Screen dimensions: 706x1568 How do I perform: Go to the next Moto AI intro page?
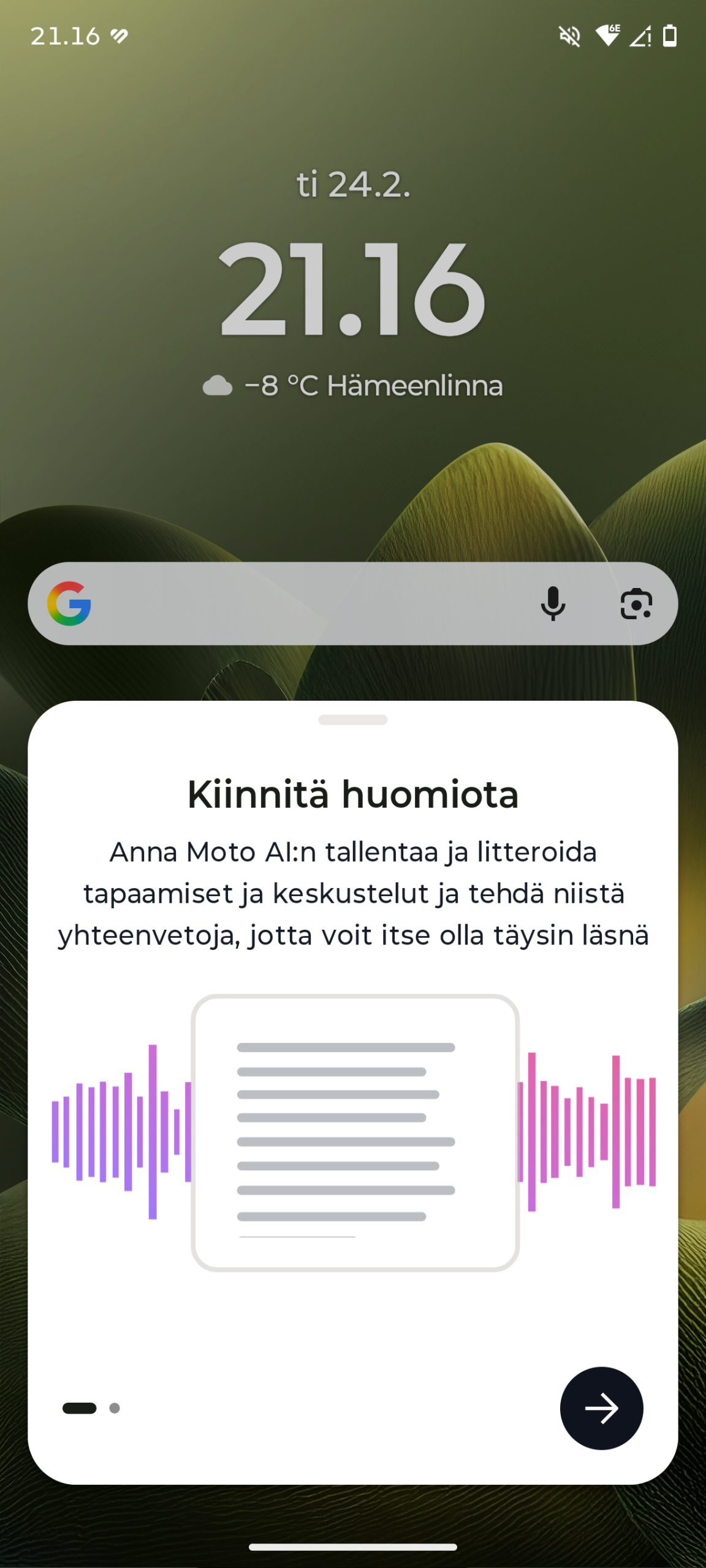(601, 1408)
